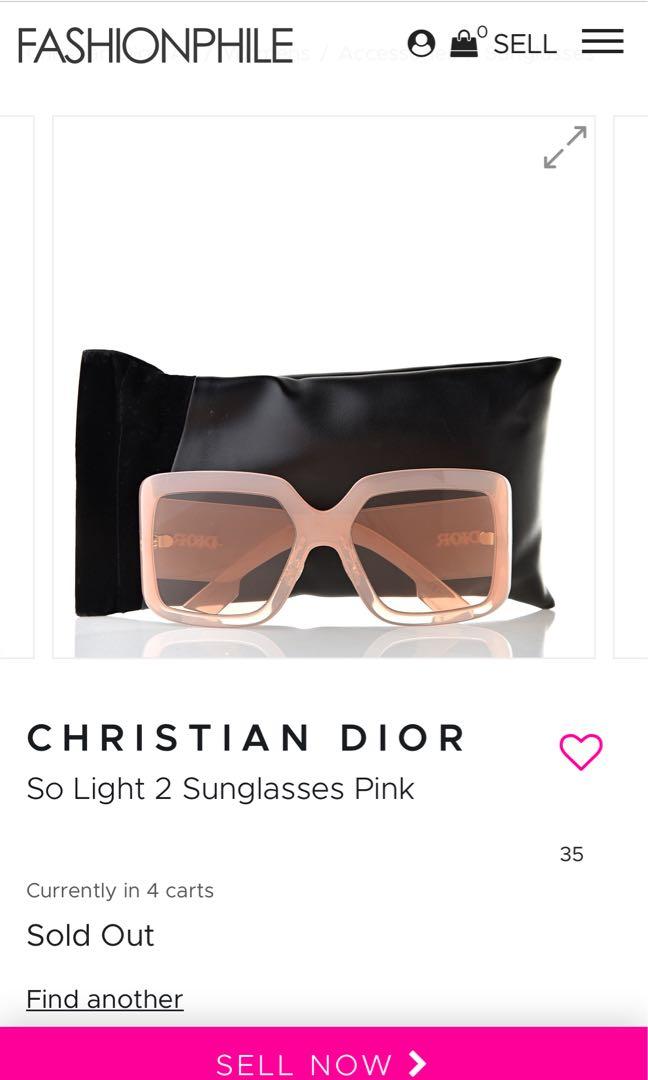The height and width of the screenshot is (1080, 648).
Task: Open the hamburger menu
Action: click(603, 42)
